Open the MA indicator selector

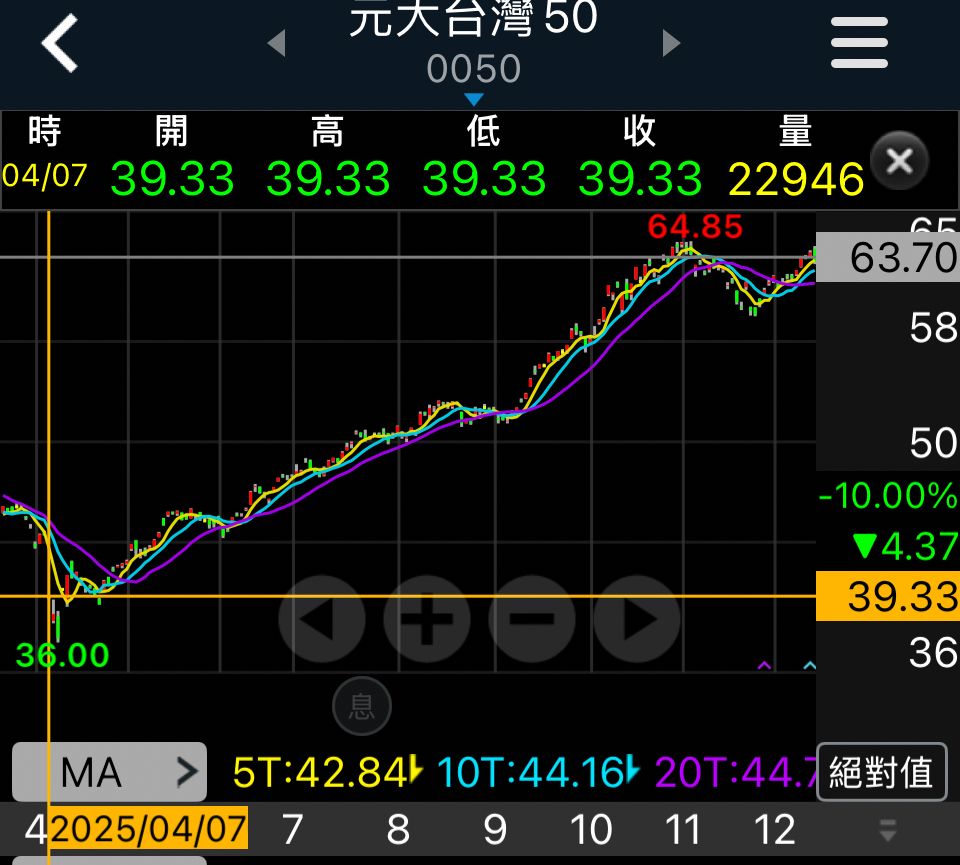click(x=110, y=772)
